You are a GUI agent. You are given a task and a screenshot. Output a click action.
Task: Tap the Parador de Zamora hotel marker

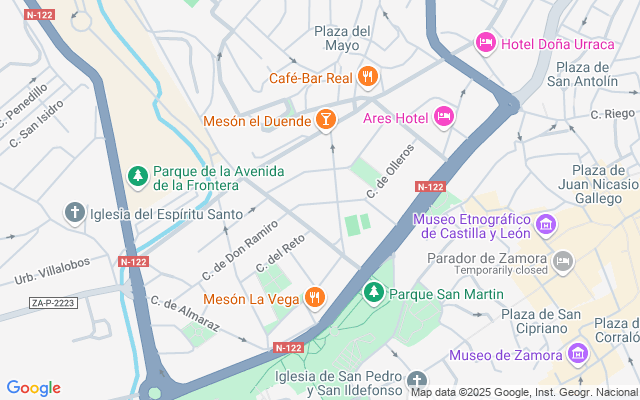563,261
